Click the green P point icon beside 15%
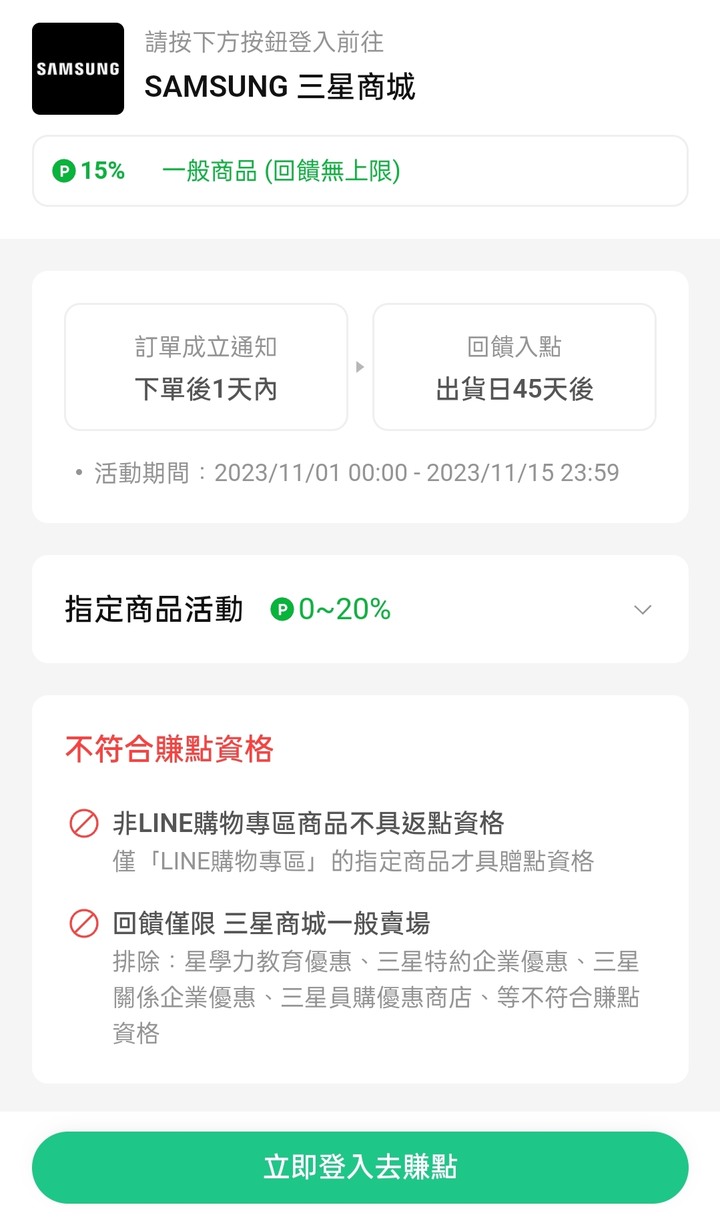The width and height of the screenshot is (720, 1217). pyautogui.click(x=66, y=171)
